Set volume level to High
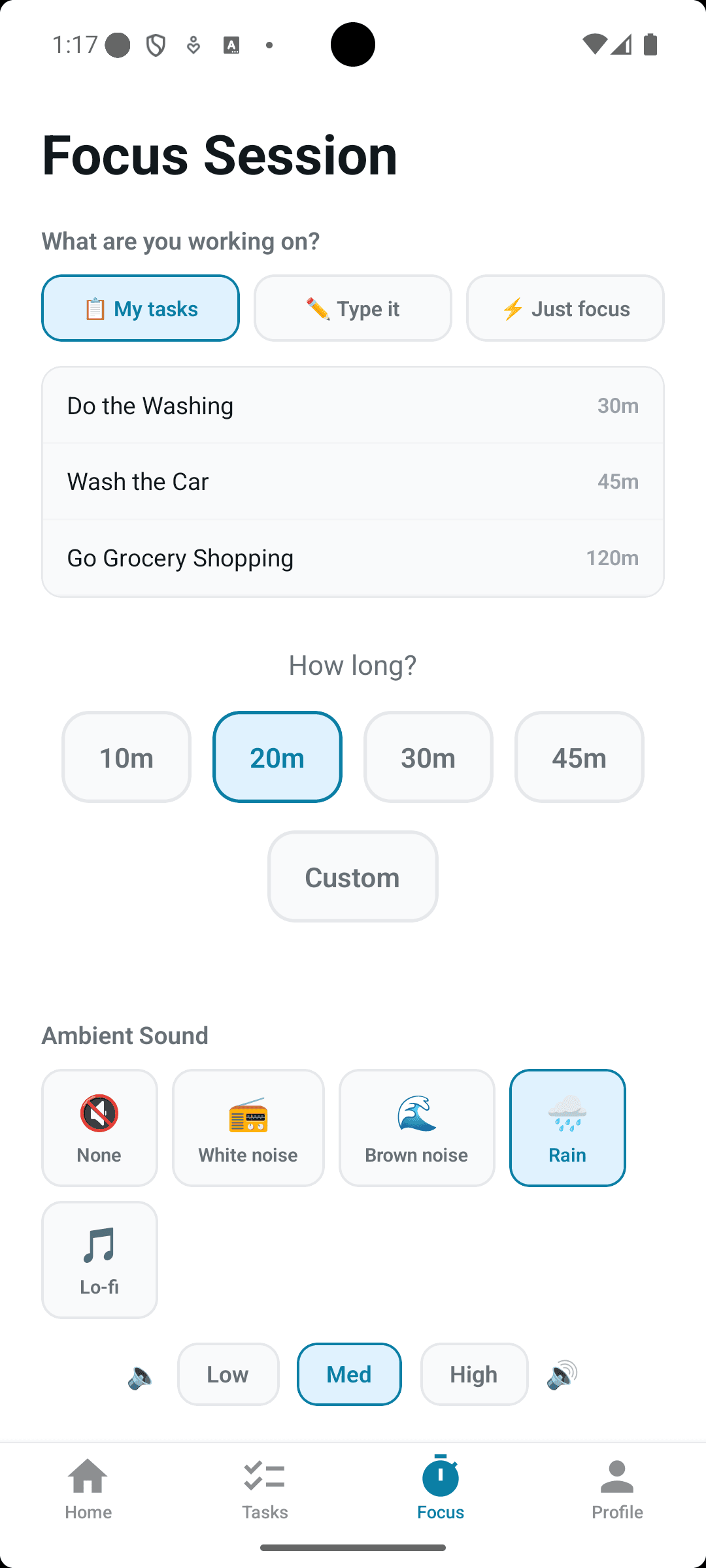 474,1374
